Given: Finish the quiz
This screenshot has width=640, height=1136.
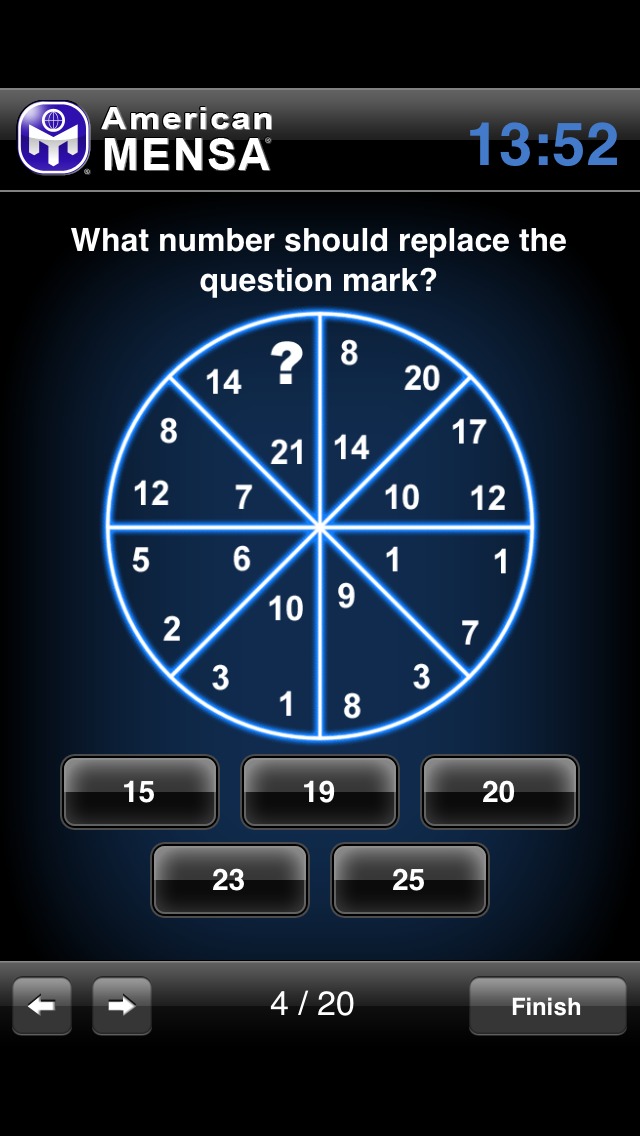Looking at the screenshot, I should [546, 1006].
